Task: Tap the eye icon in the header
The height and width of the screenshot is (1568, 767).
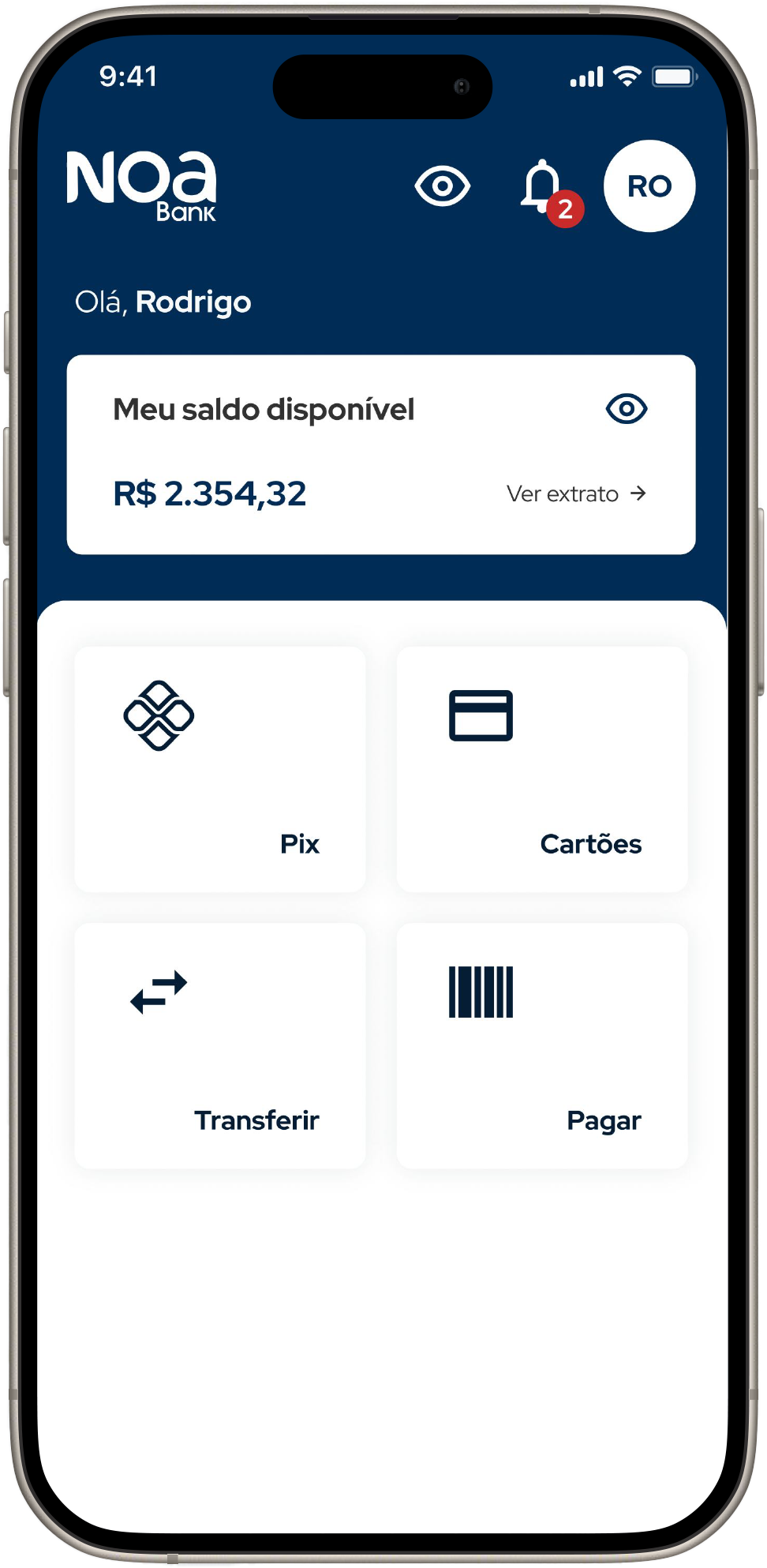Action: tap(442, 186)
